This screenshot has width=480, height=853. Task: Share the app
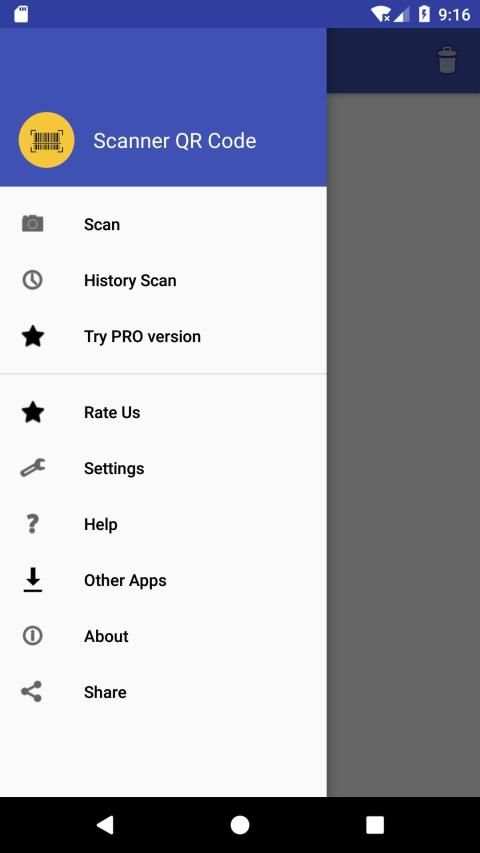pos(163,693)
